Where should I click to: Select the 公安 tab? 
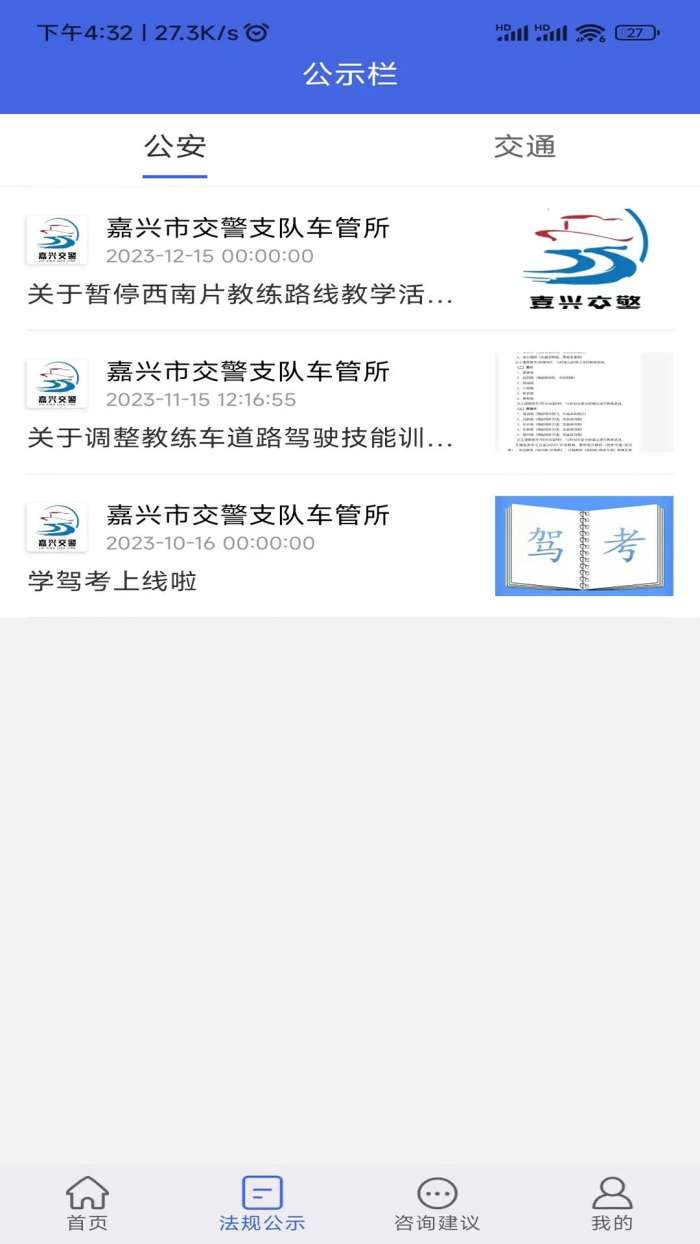pos(175,147)
